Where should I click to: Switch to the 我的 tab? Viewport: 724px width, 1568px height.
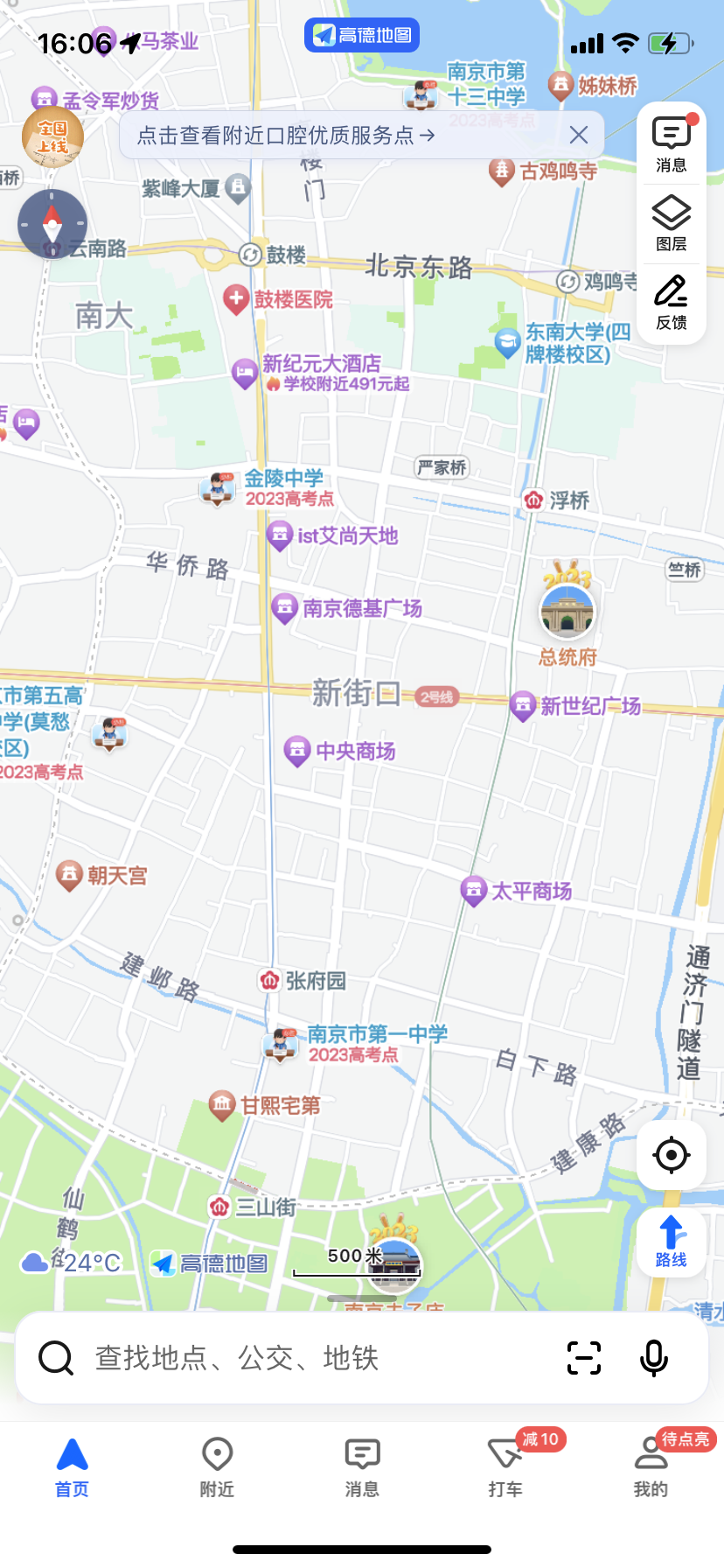click(x=651, y=1466)
